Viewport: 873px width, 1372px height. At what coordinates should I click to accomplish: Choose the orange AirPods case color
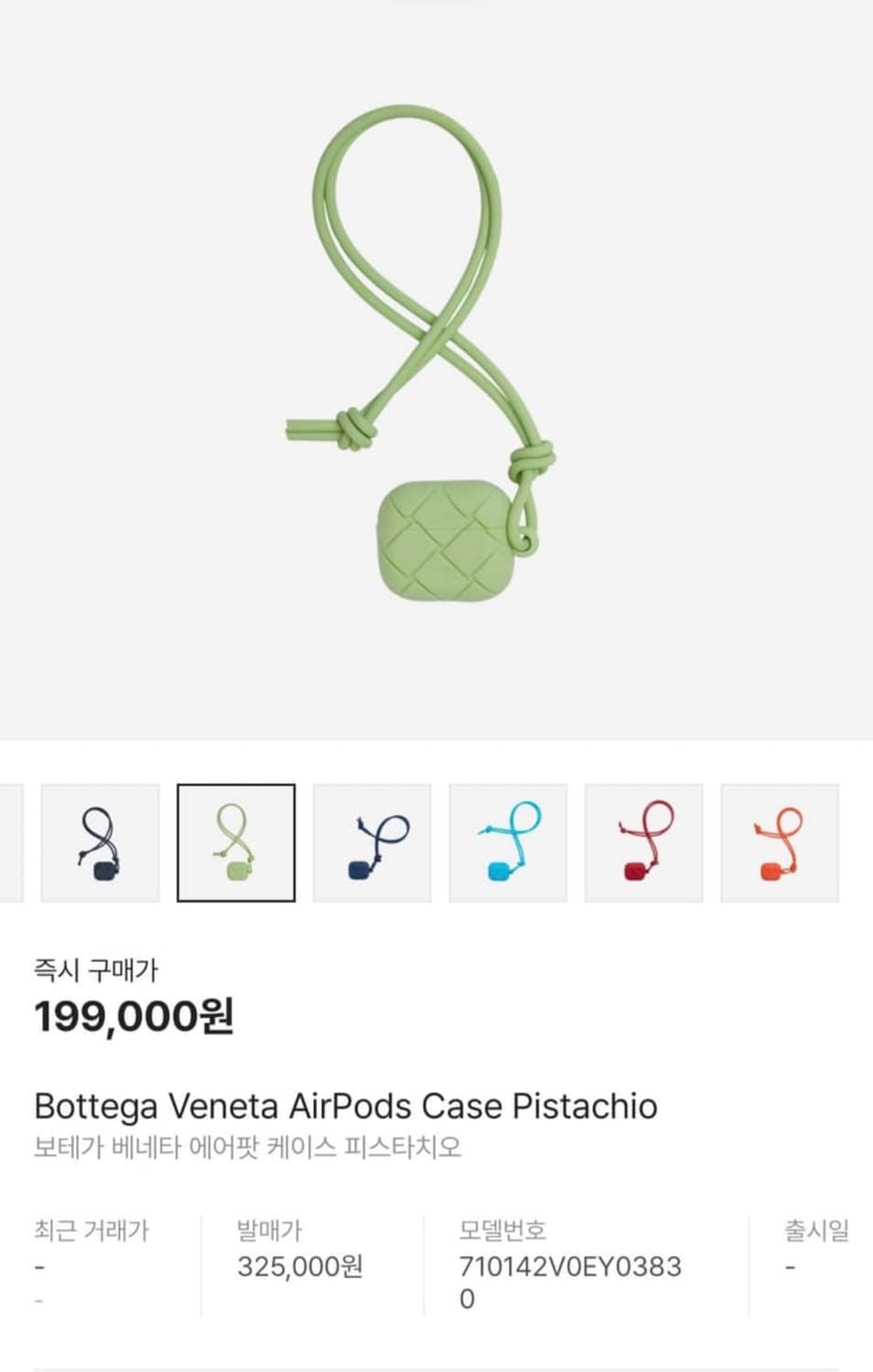780,842
